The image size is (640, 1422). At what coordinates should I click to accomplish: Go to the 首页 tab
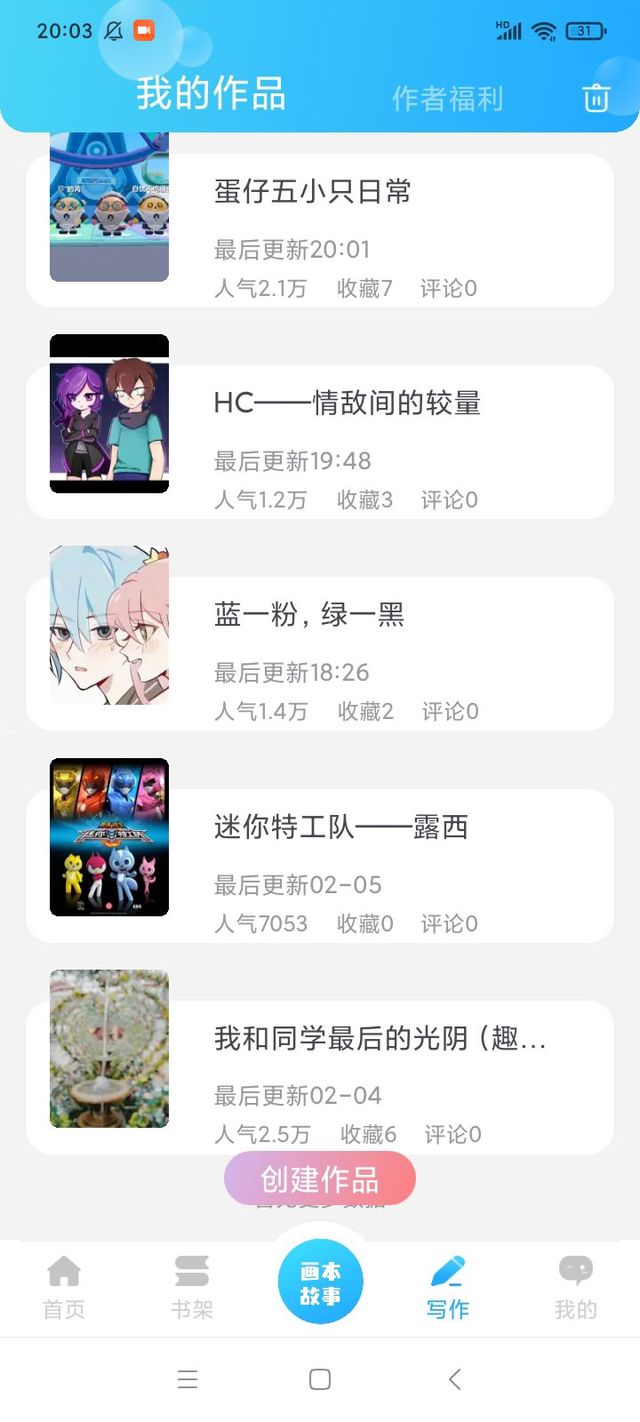64,1288
